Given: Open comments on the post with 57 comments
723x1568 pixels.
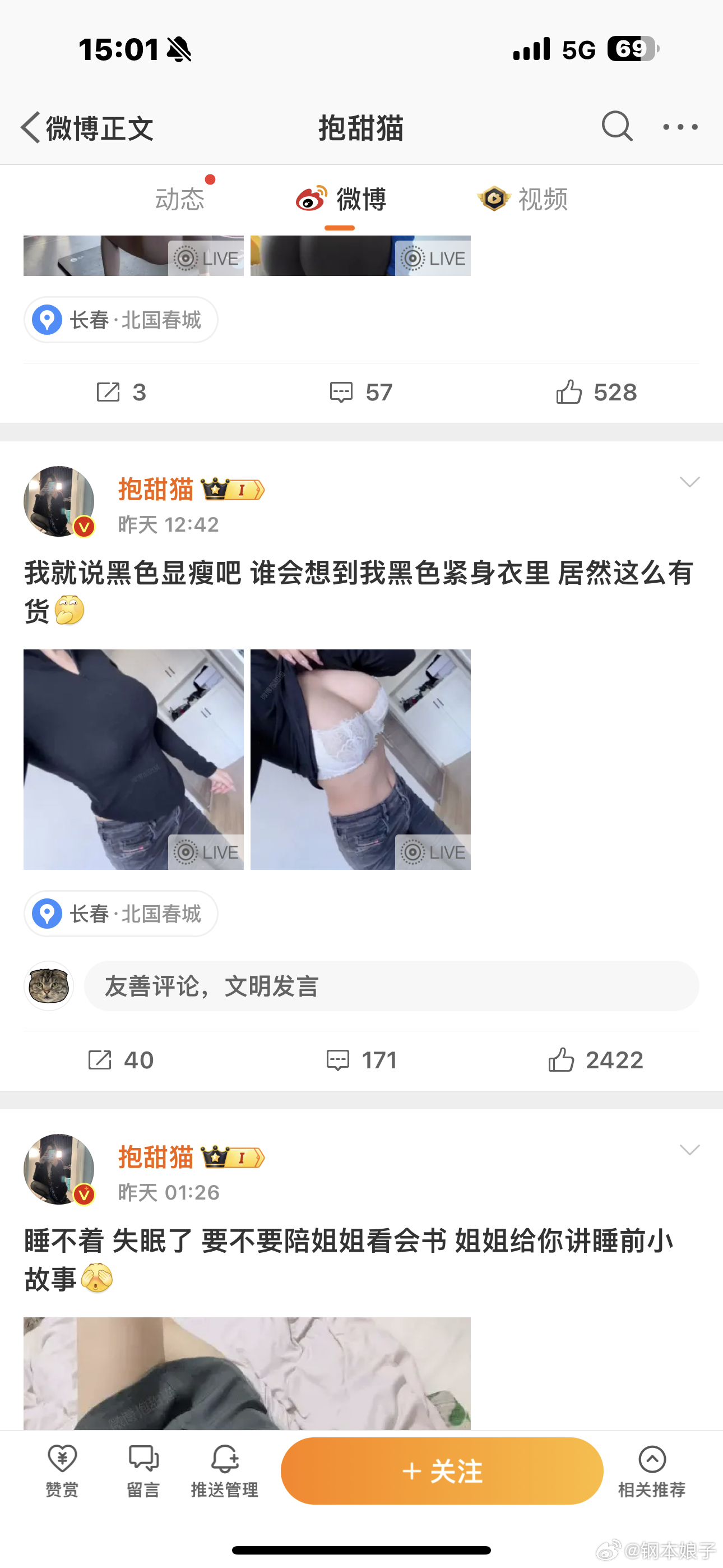Looking at the screenshot, I should [361, 393].
